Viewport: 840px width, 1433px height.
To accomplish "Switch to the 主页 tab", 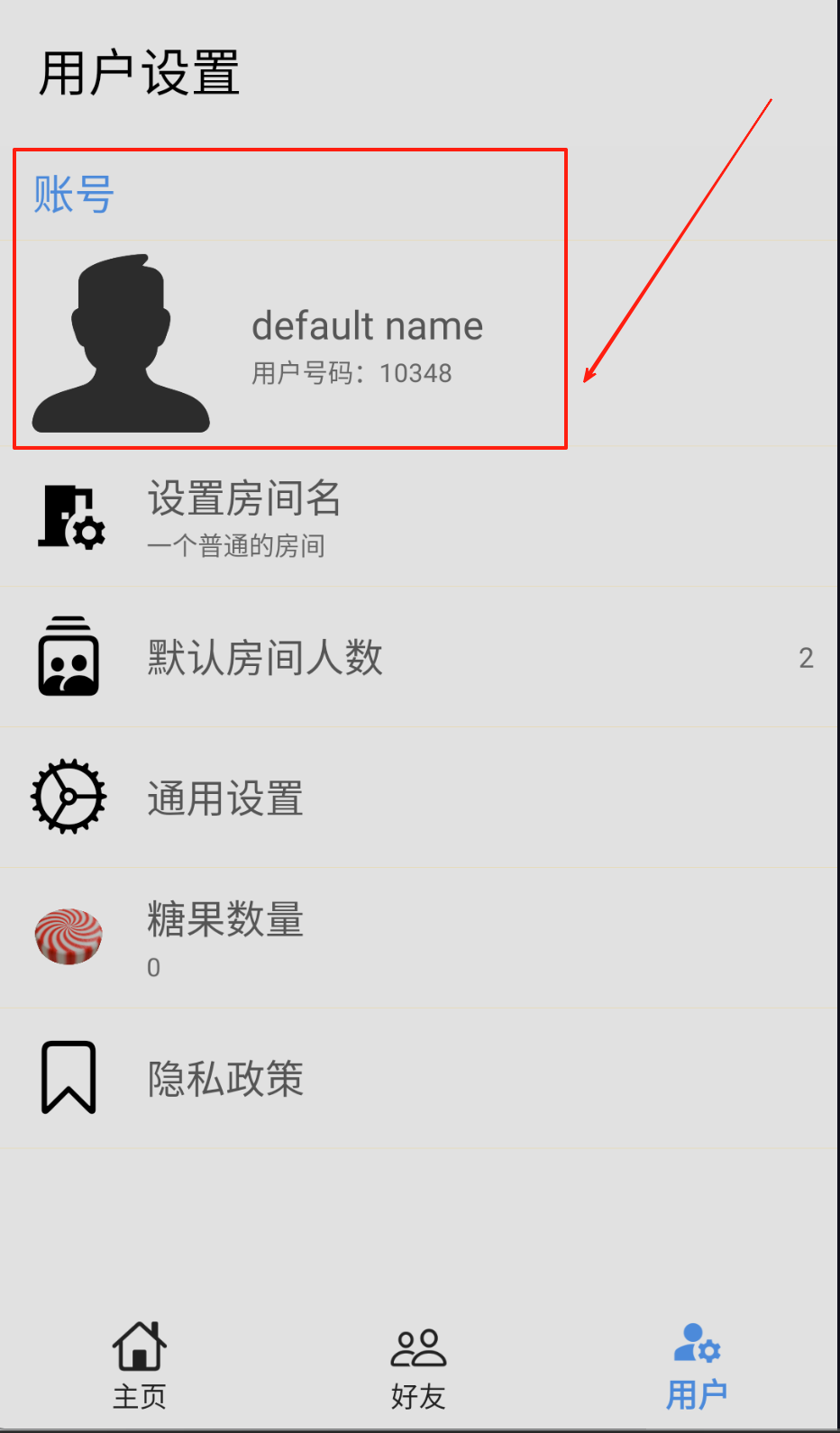I will [140, 1365].
